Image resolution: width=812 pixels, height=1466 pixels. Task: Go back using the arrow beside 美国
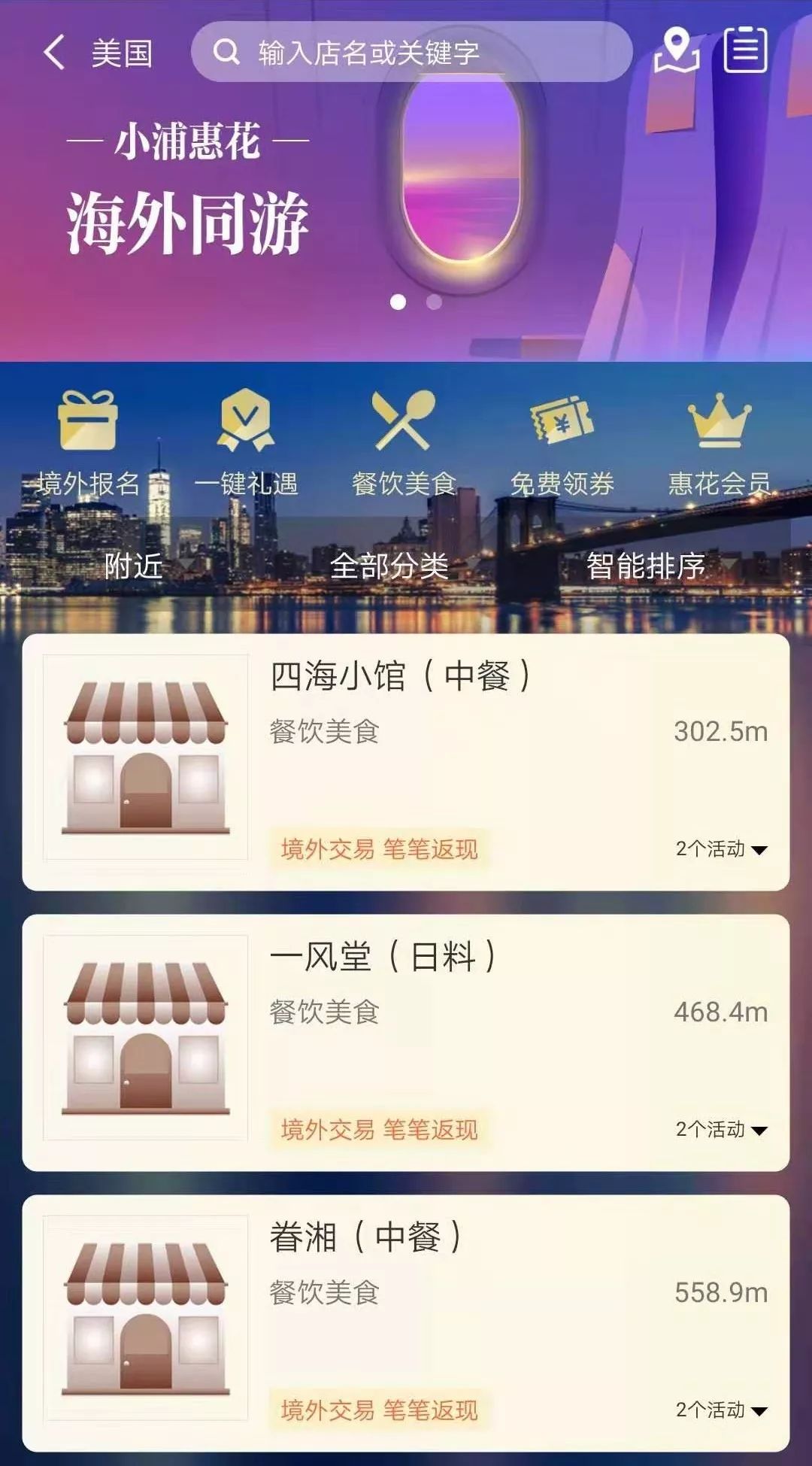[54, 53]
